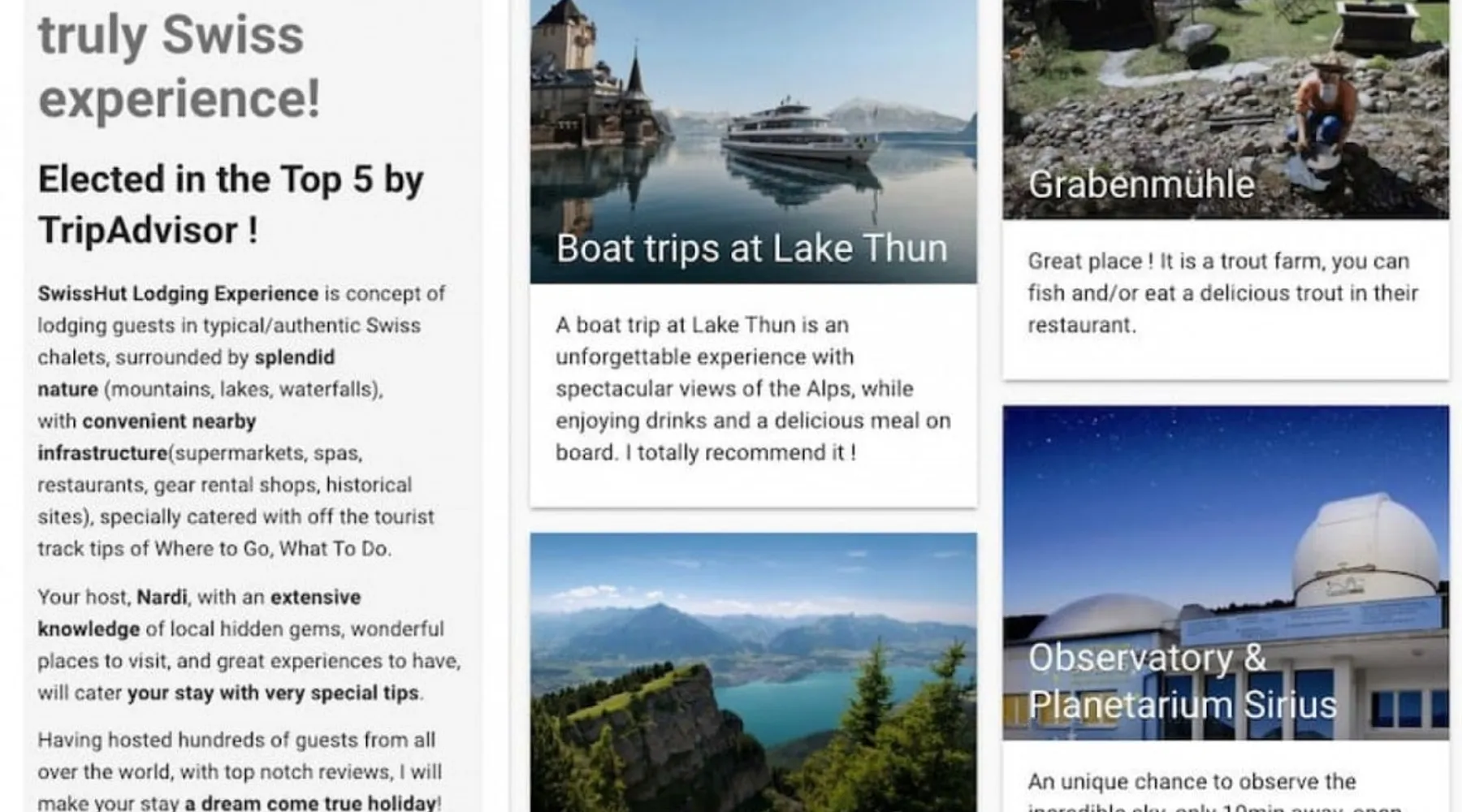Open the Boat trips at Lake Thun card
Viewport: 1462px width, 812px height.
pos(752,248)
